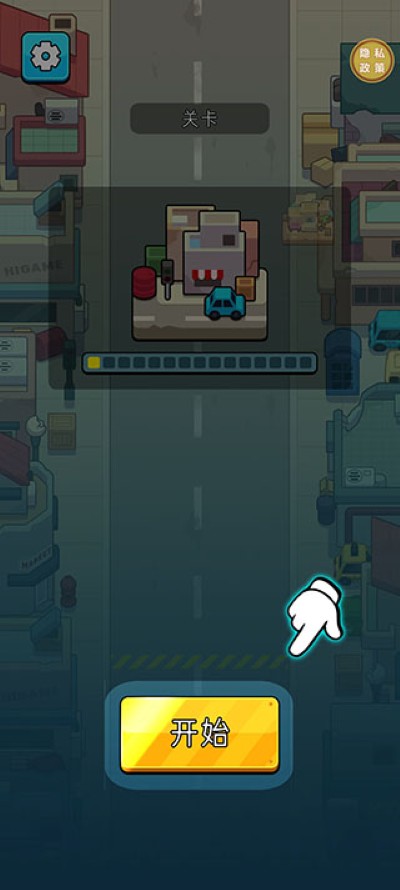Open the 隐私政策 privacy policy badge

pos(372,61)
